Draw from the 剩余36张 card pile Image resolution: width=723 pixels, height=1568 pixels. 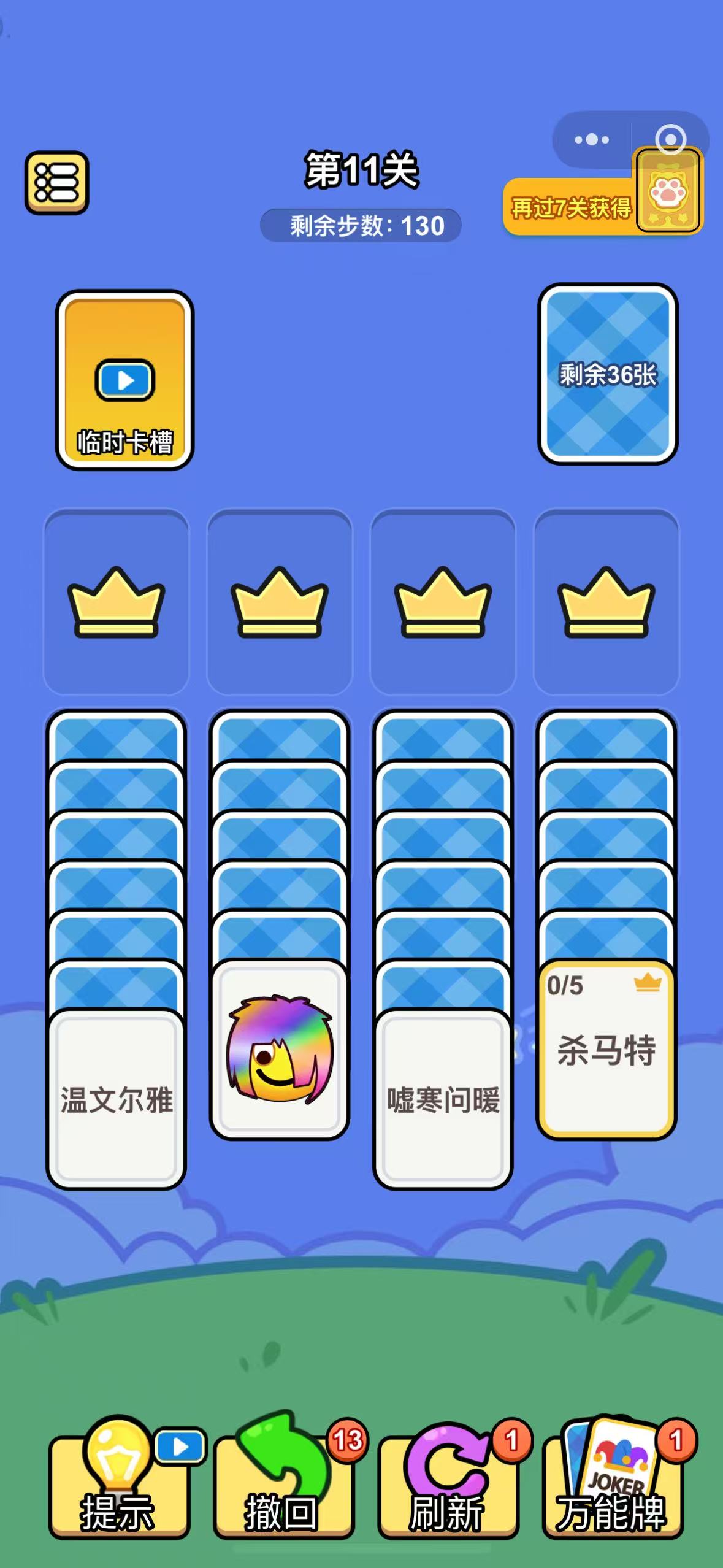click(609, 372)
